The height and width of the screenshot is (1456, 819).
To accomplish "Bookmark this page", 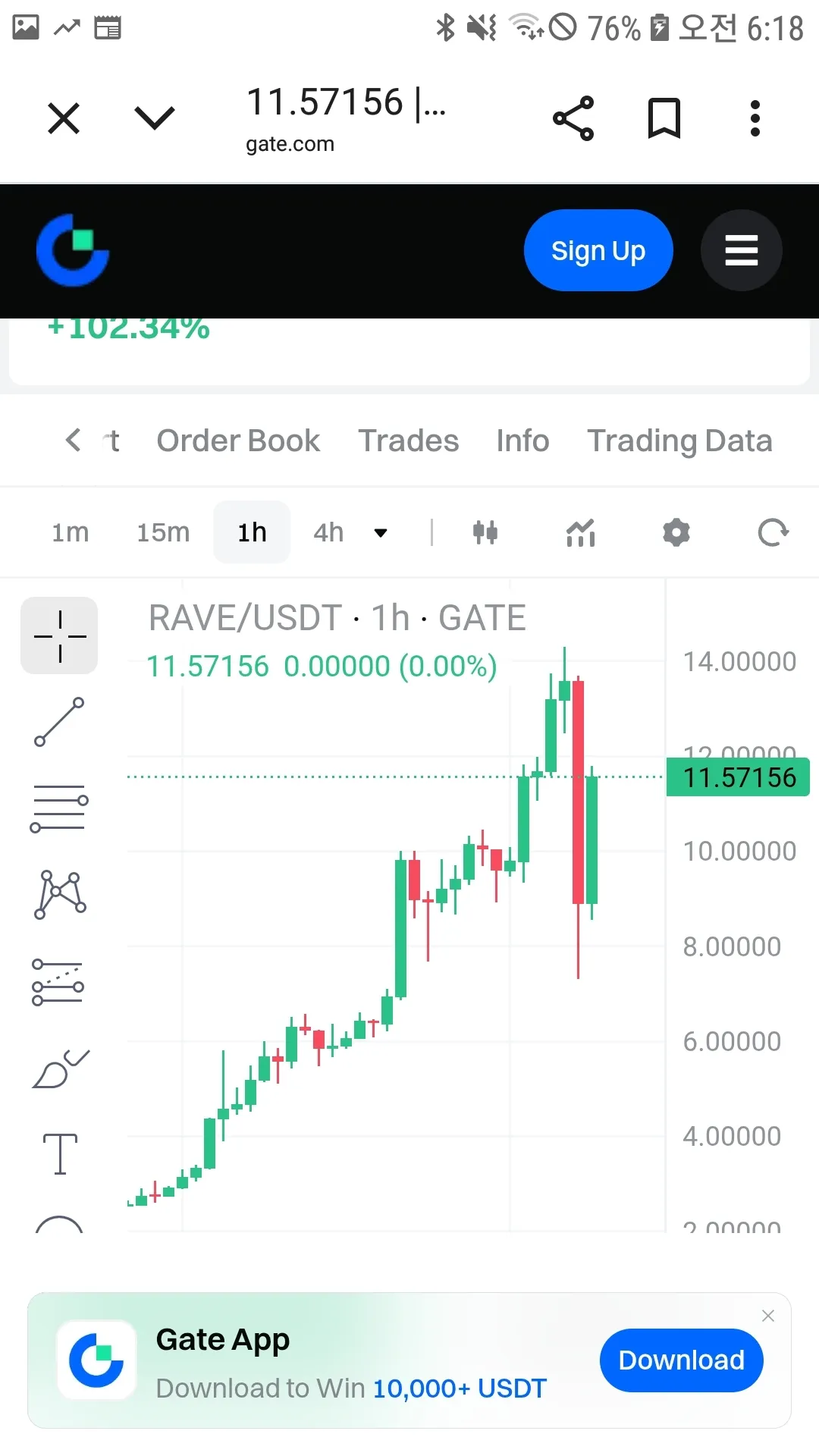I will 664,118.
